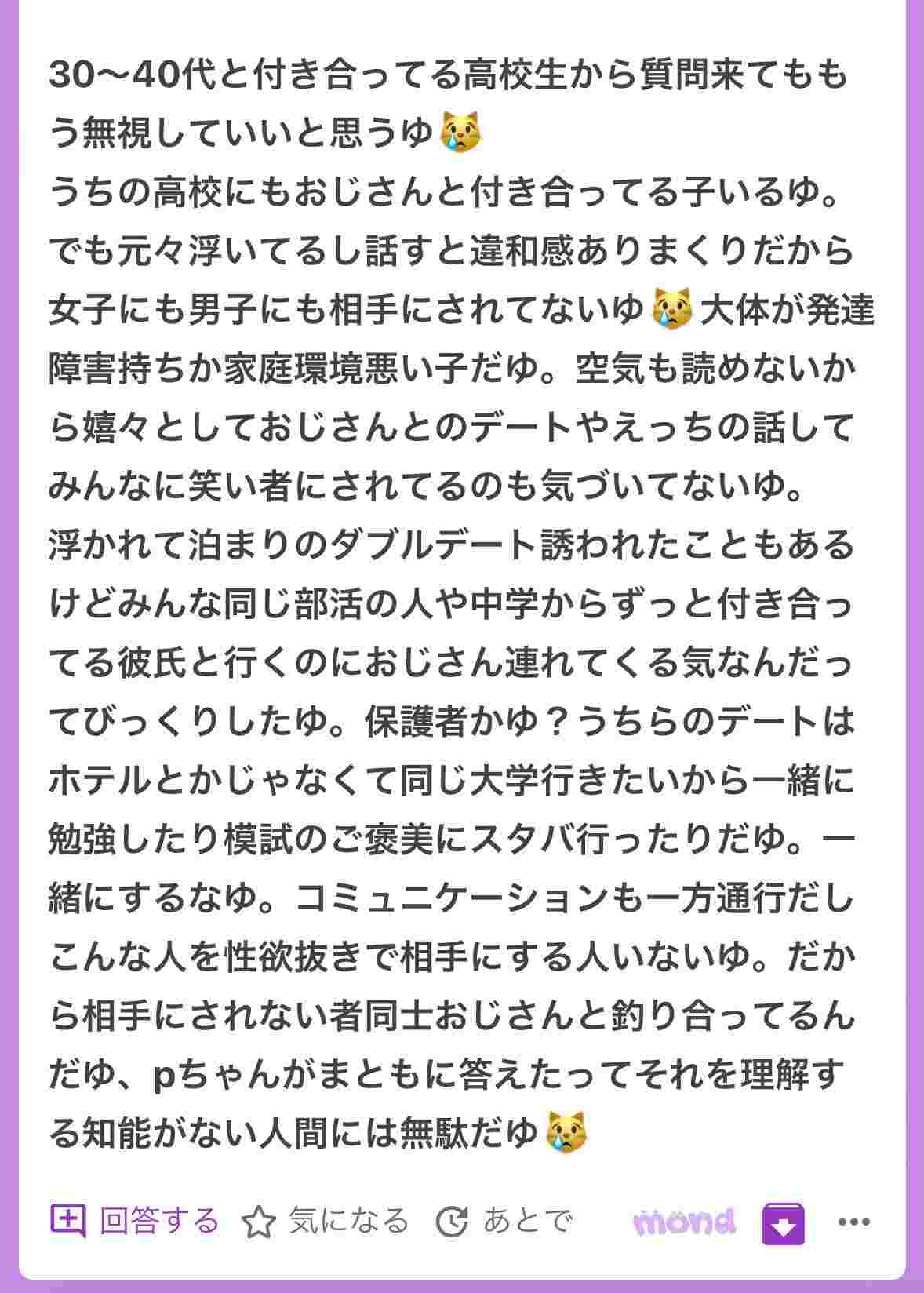Open the three-dot overflow menu

coord(854,1222)
